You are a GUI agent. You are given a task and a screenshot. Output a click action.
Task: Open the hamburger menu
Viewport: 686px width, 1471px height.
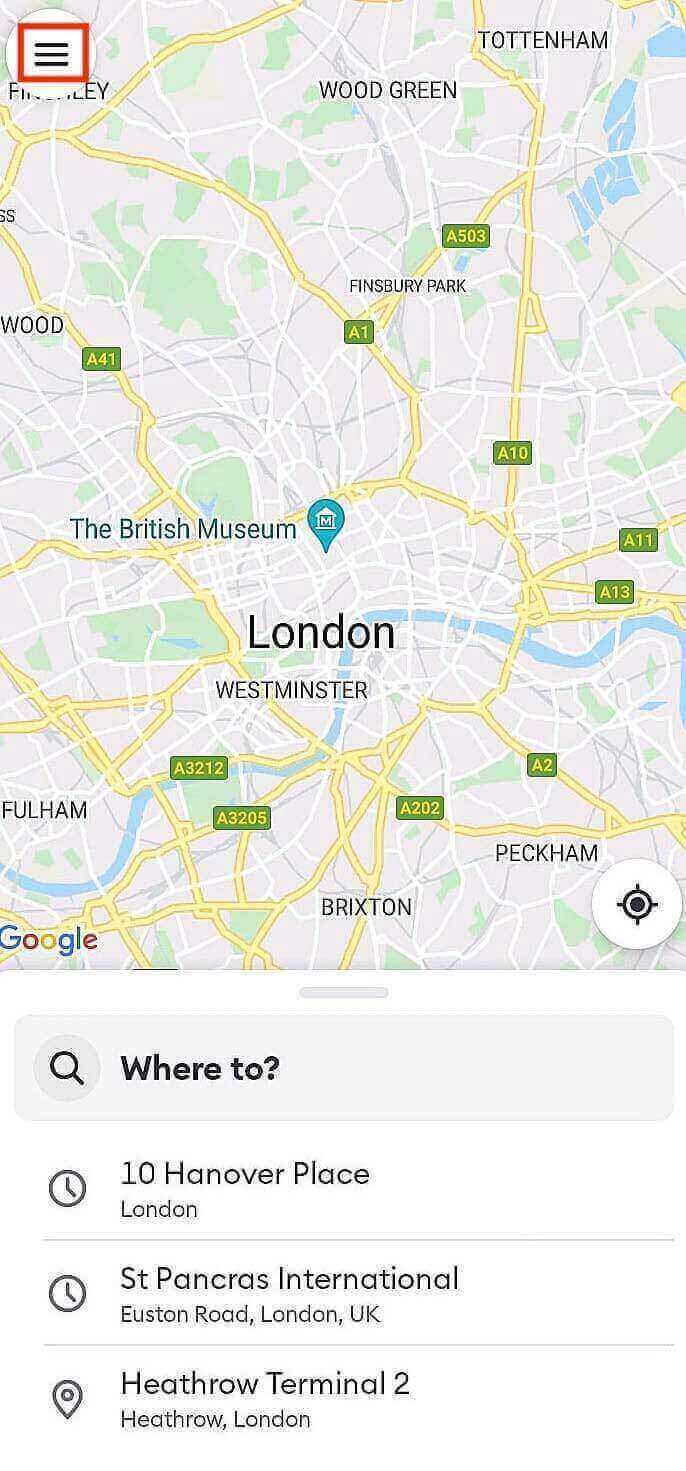click(x=51, y=53)
